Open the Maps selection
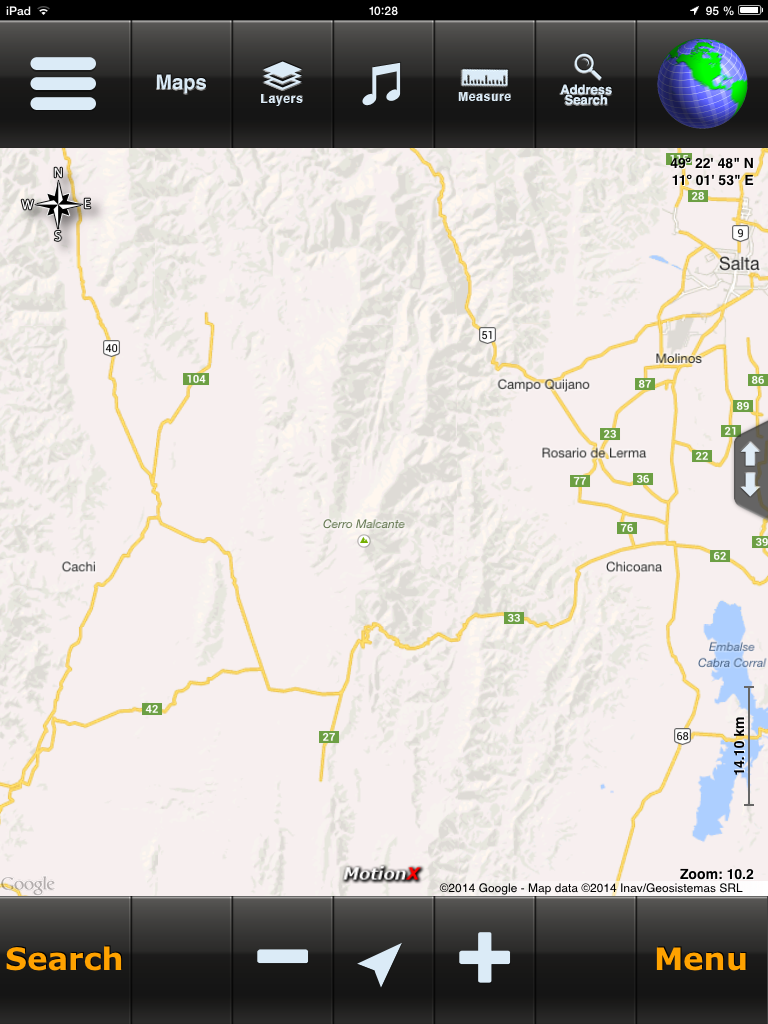This screenshot has height=1024, width=768. [x=181, y=84]
